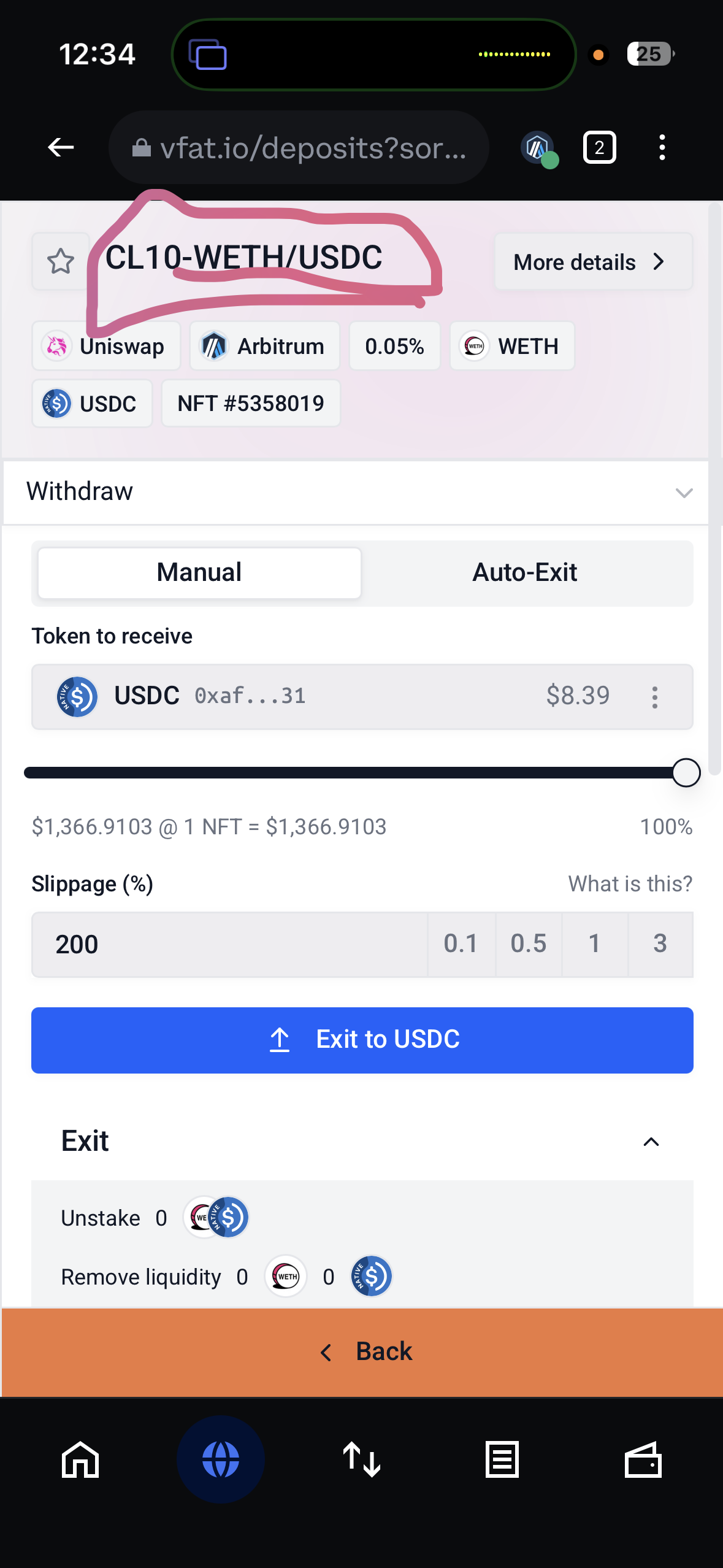The width and height of the screenshot is (723, 1568).
Task: Expand the Withdraw dropdown
Action: 683,493
